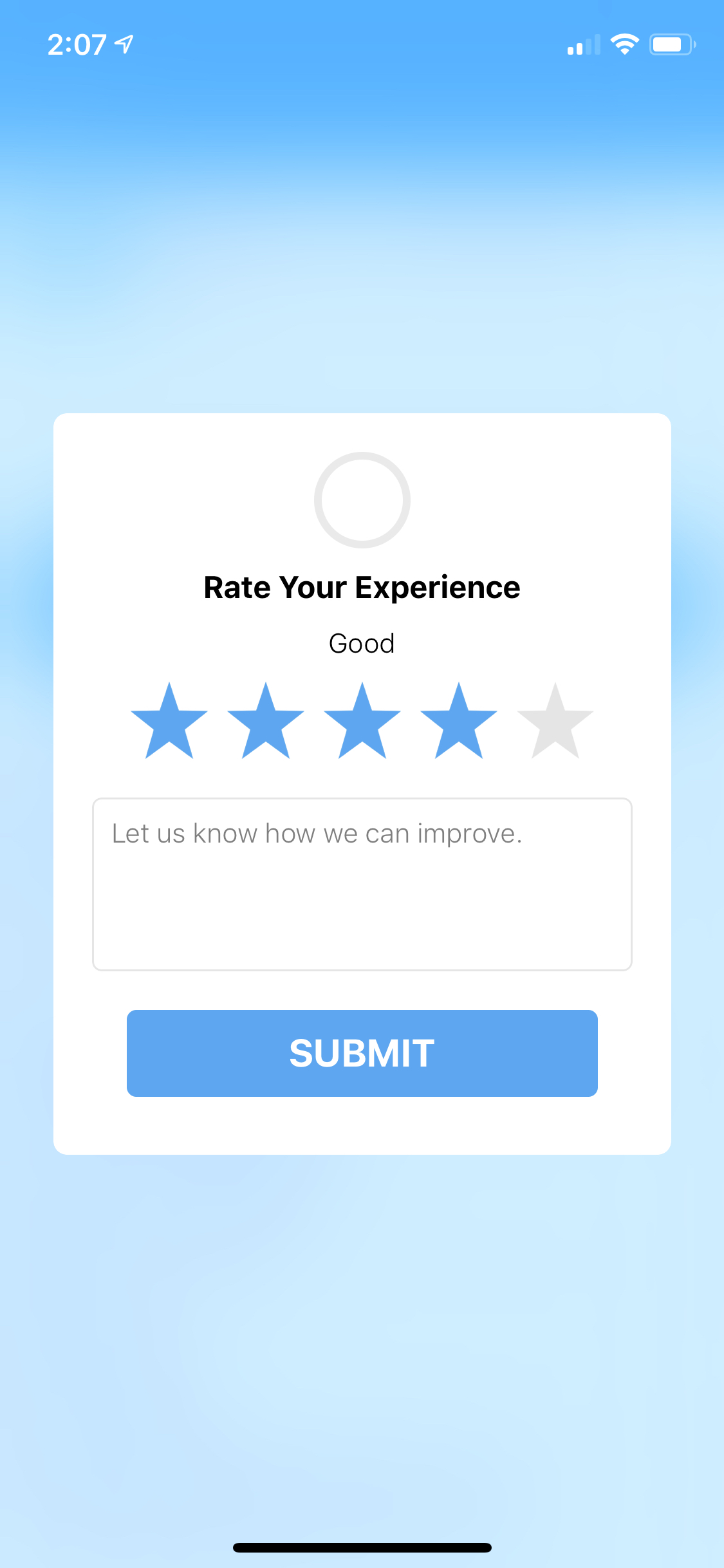Select the second star rating
Viewport: 724px width, 1568px height.
266,723
